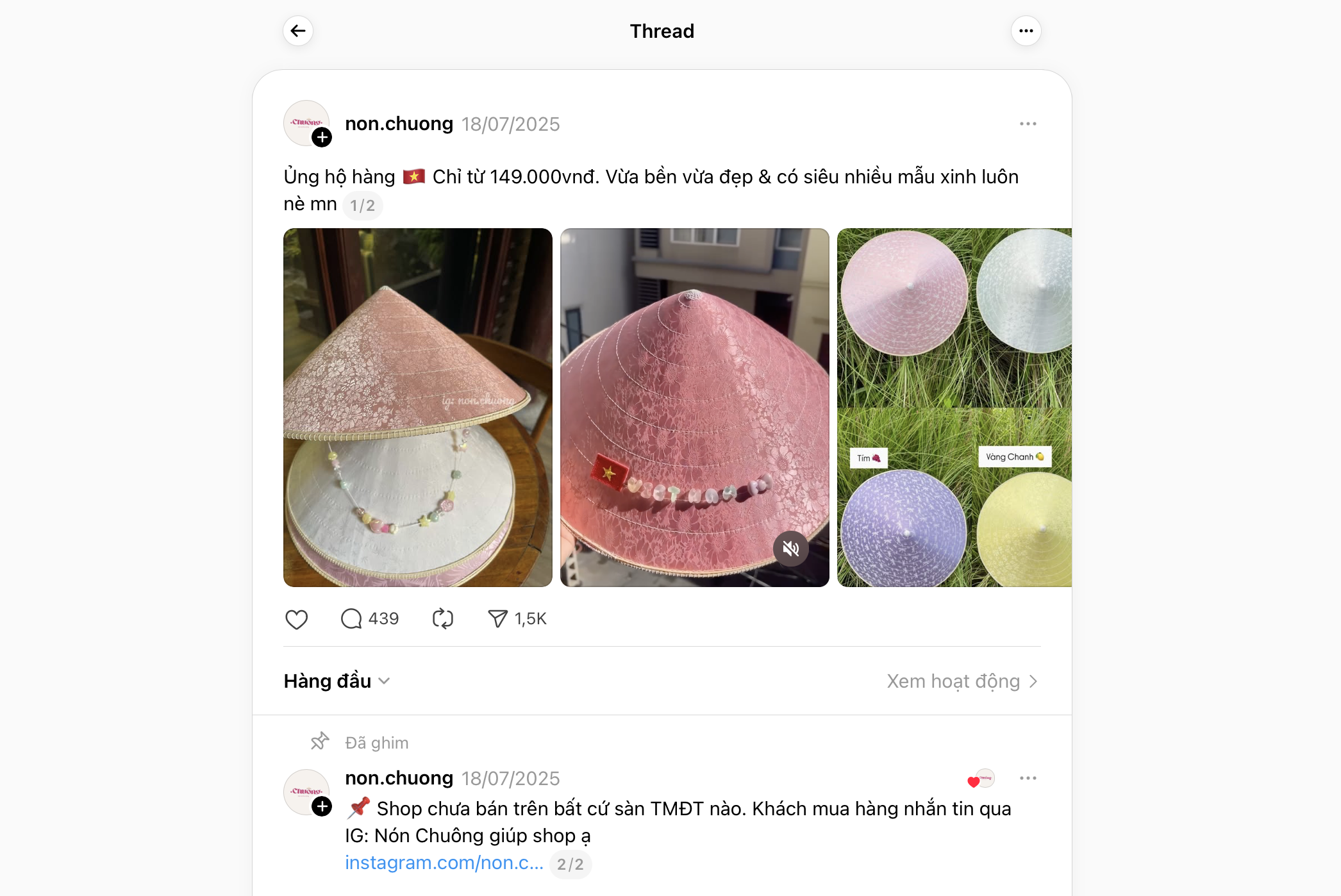Open the first pink conical hat photo

417,407
